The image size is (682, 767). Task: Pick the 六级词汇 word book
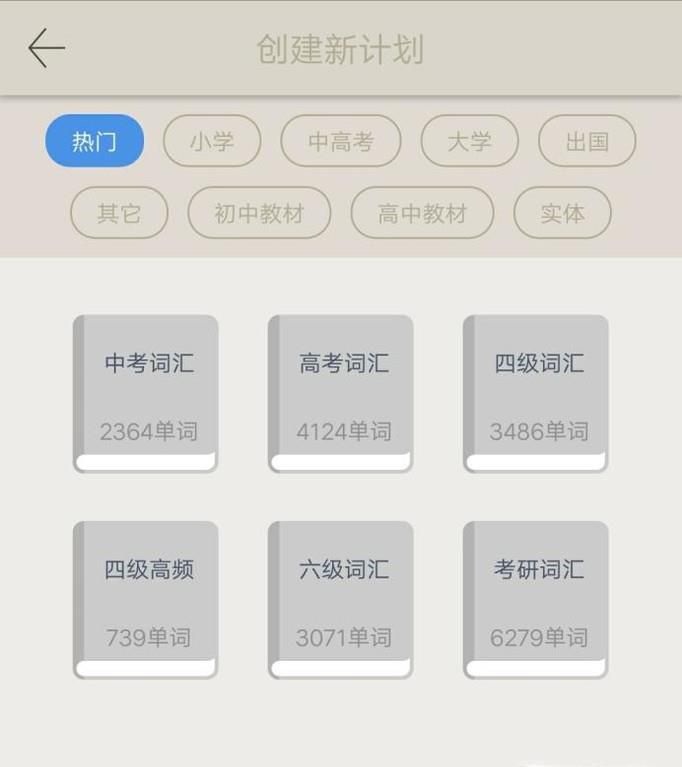point(341,599)
